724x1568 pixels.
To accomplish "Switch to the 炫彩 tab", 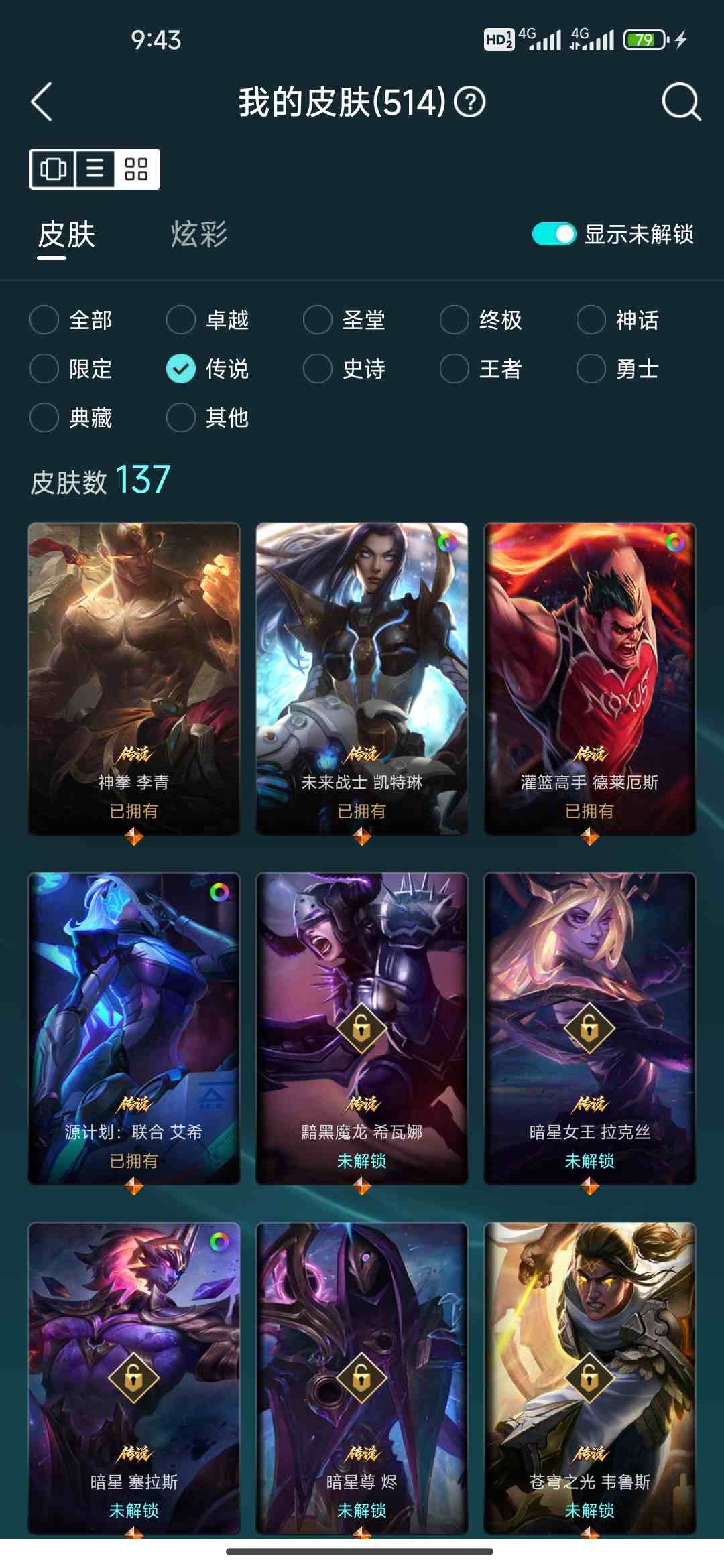I will coord(199,235).
